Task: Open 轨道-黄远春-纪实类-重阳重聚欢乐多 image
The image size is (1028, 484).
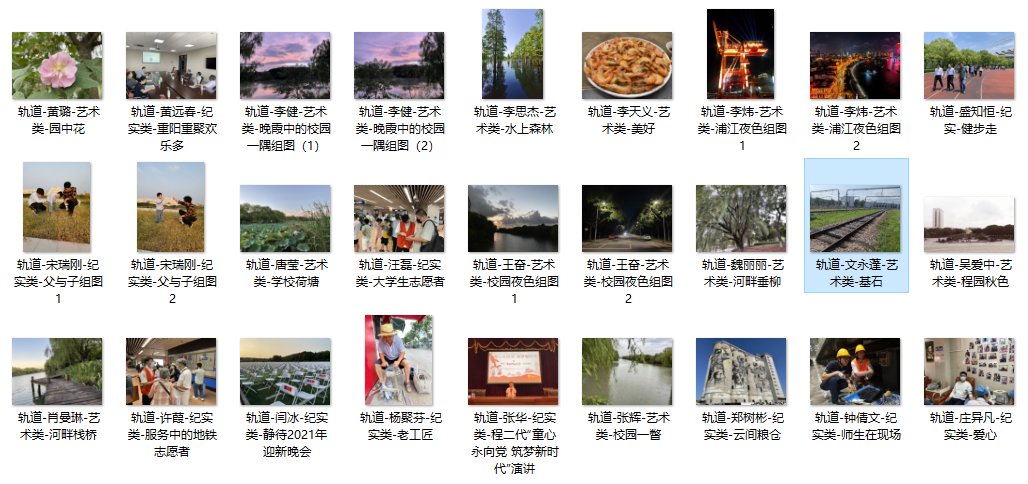Action: 171,65
